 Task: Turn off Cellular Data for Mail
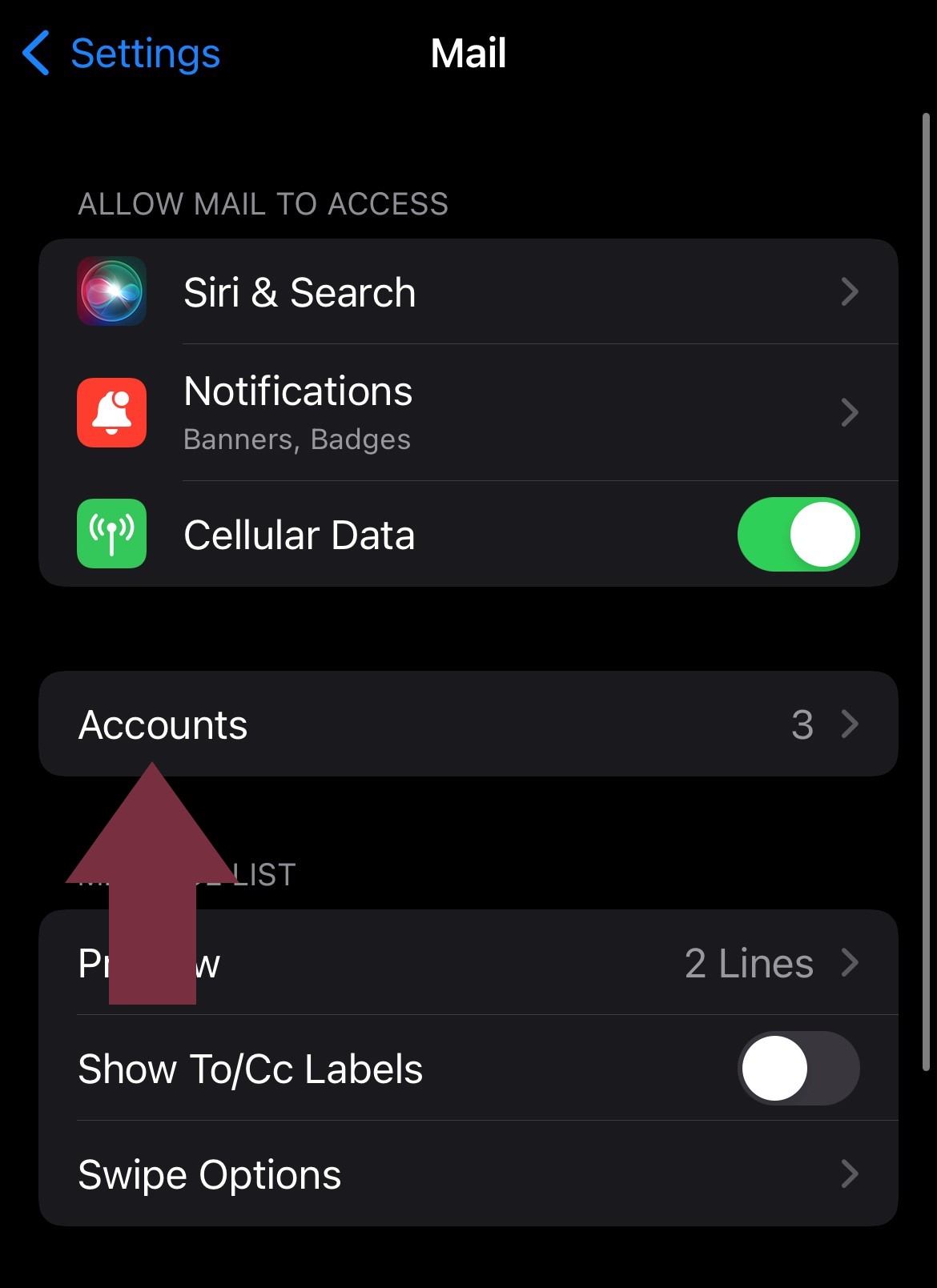point(798,535)
